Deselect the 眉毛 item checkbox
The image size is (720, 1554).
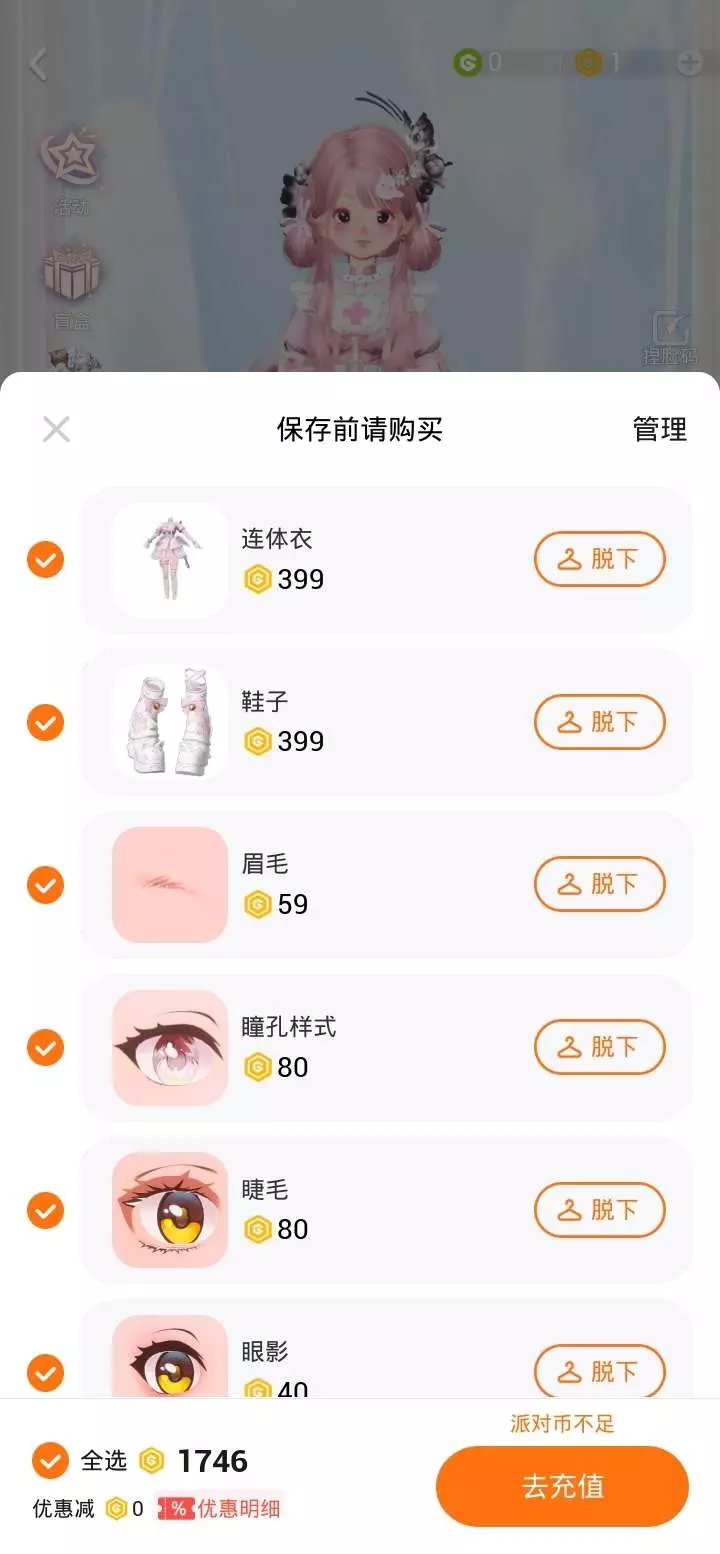45,885
